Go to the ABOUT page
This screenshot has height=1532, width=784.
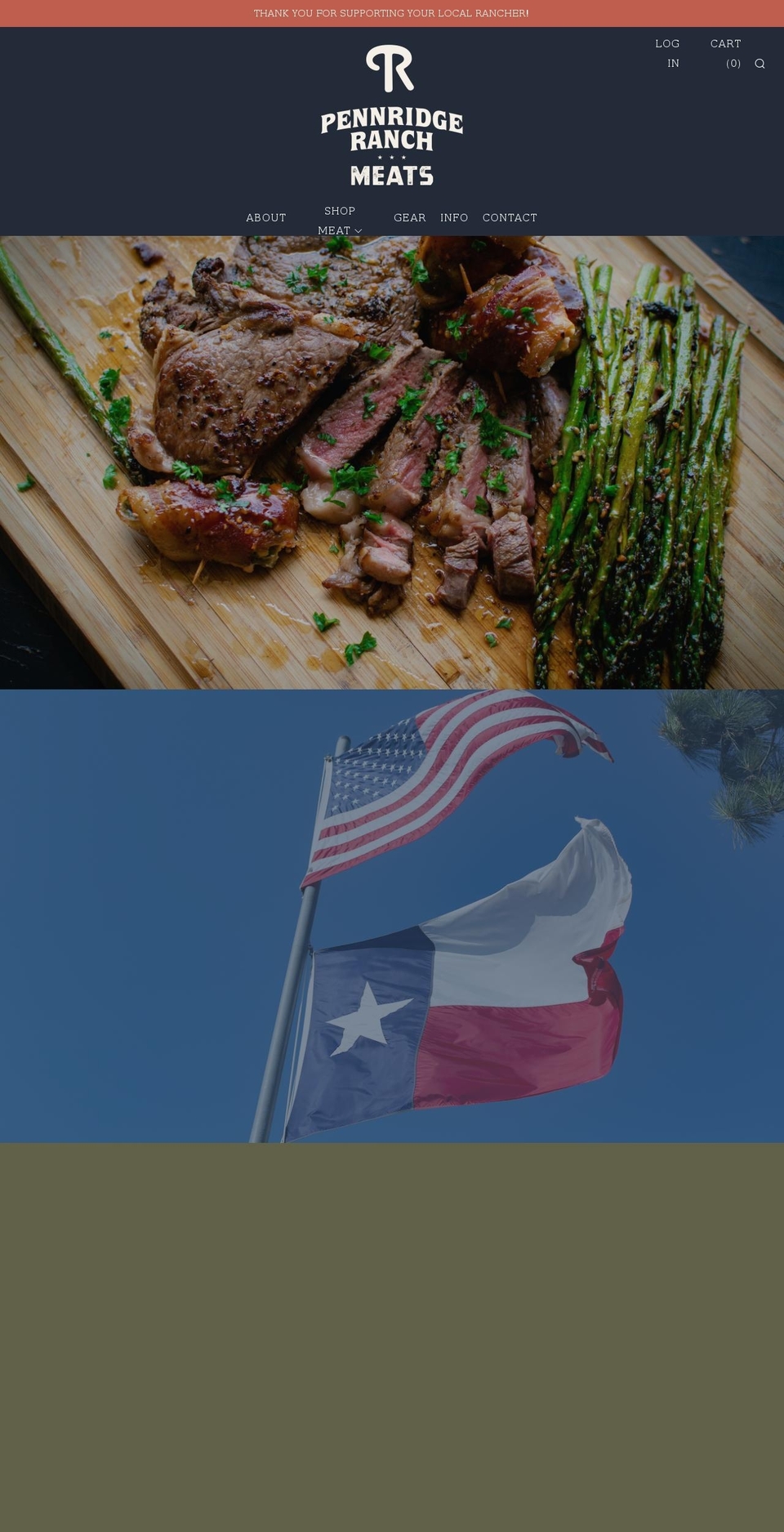tap(265, 217)
